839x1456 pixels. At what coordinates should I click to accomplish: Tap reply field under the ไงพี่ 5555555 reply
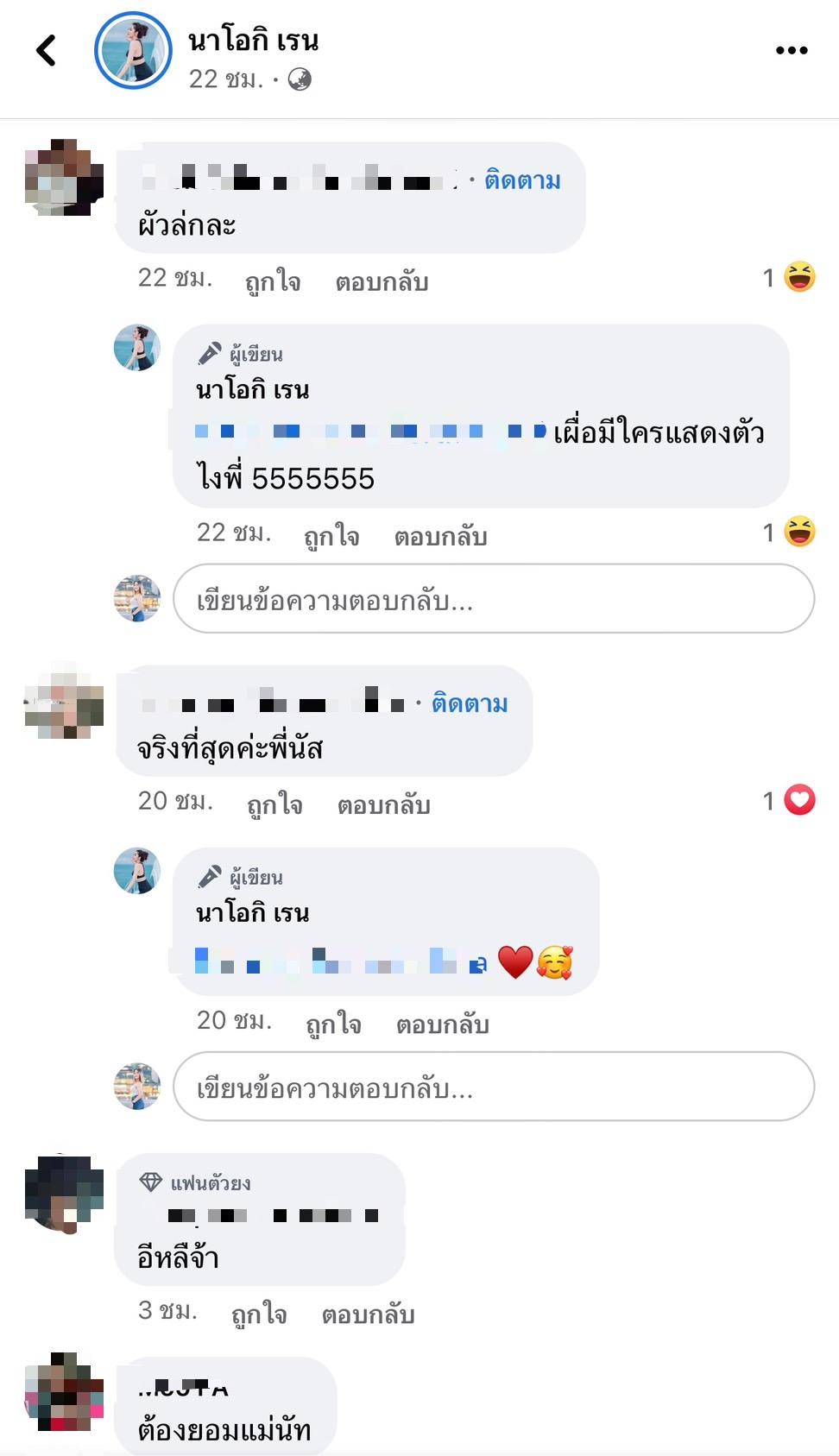coord(493,599)
